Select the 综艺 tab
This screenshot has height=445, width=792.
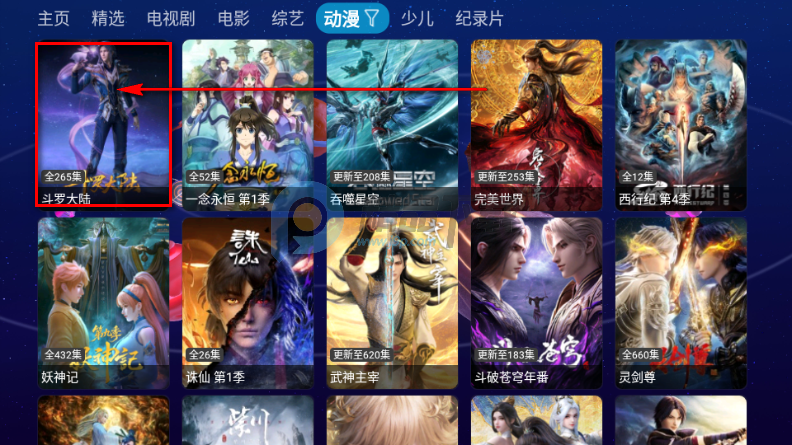coord(287,18)
